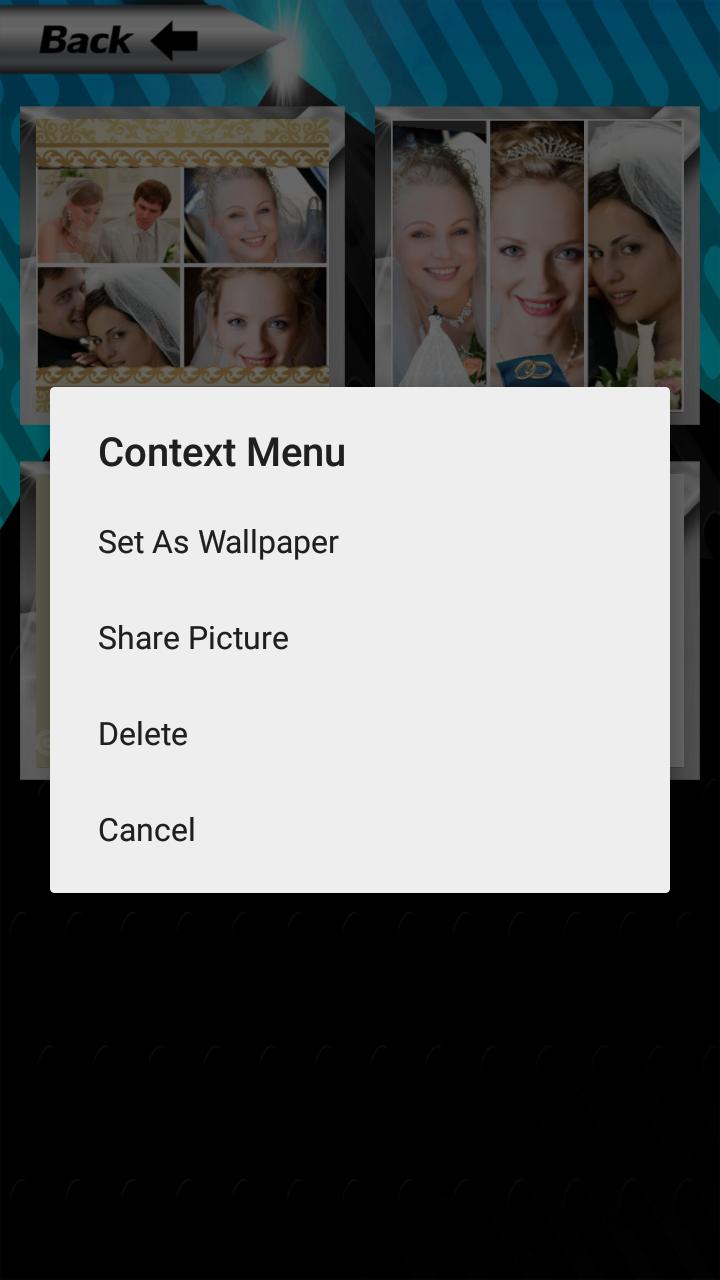The height and width of the screenshot is (1280, 720).
Task: Select Share Picture option
Action: click(360, 638)
